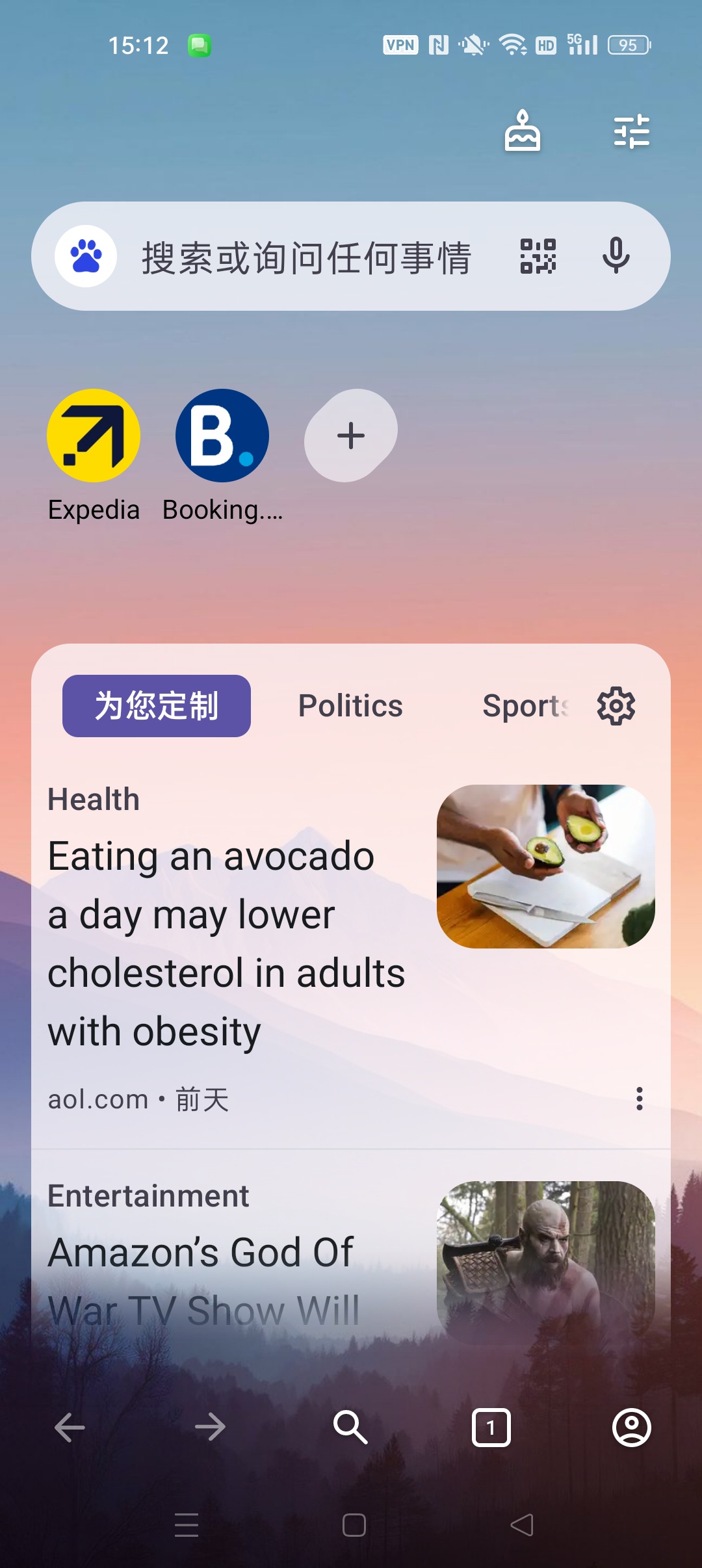Start voice search with the microphone
This screenshot has height=1568, width=702.
(616, 256)
